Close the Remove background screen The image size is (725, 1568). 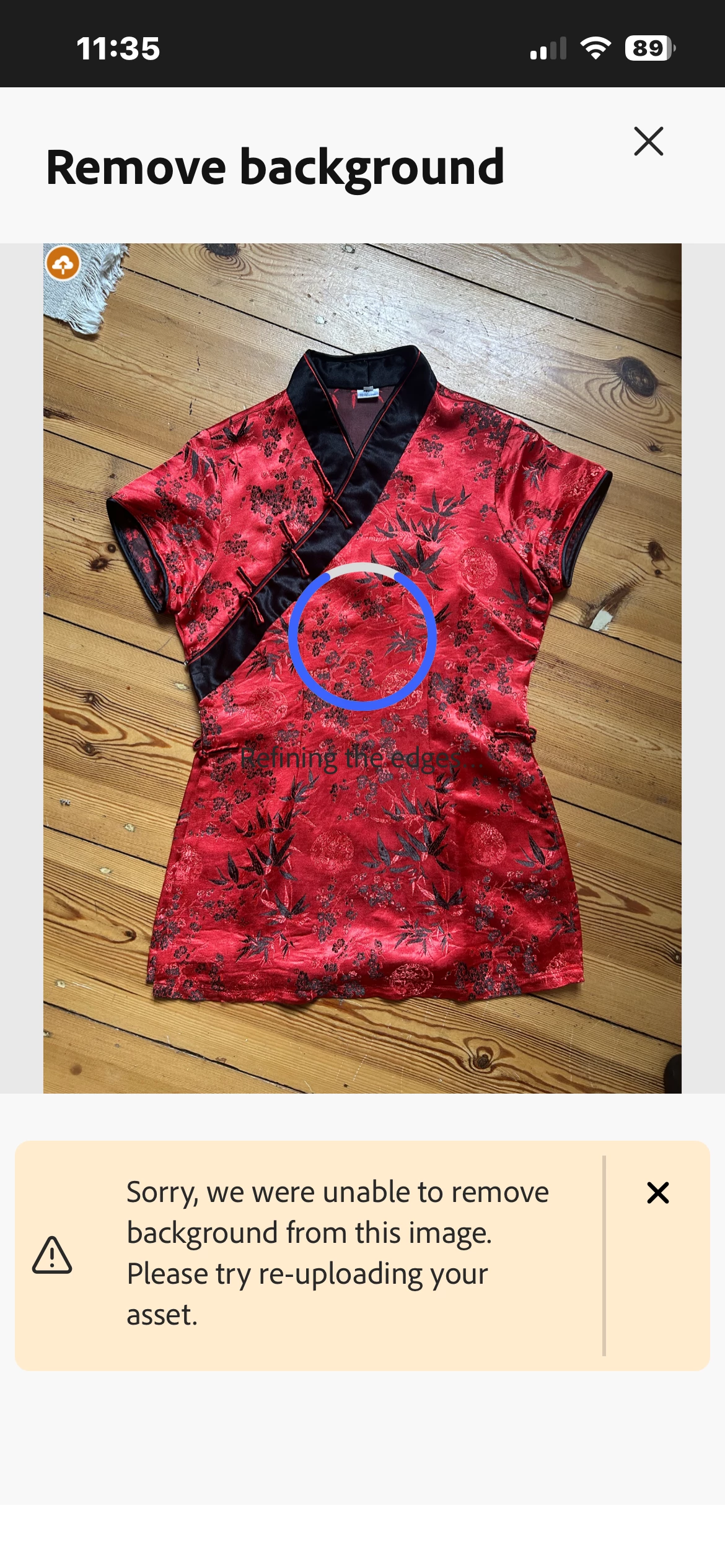pos(649,141)
